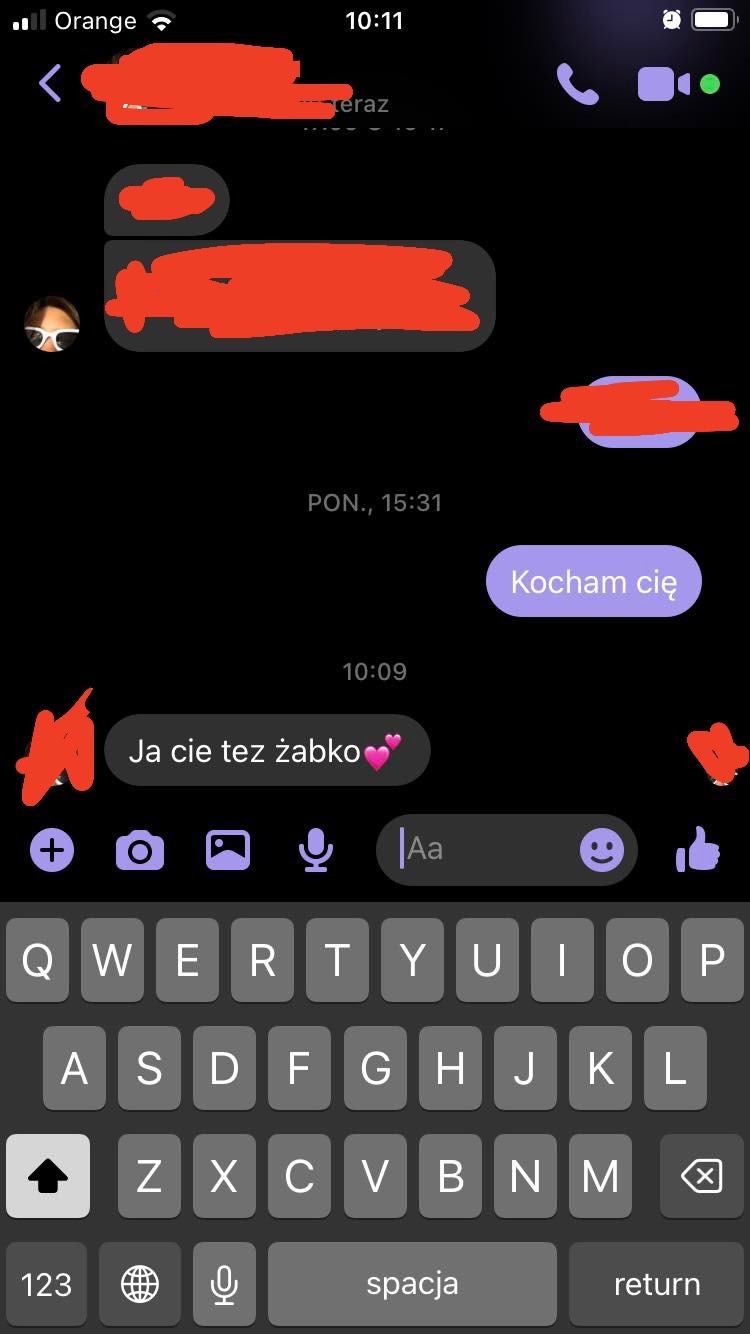Open the photo gallery picker
The image size is (750, 1334).
[x=228, y=851]
